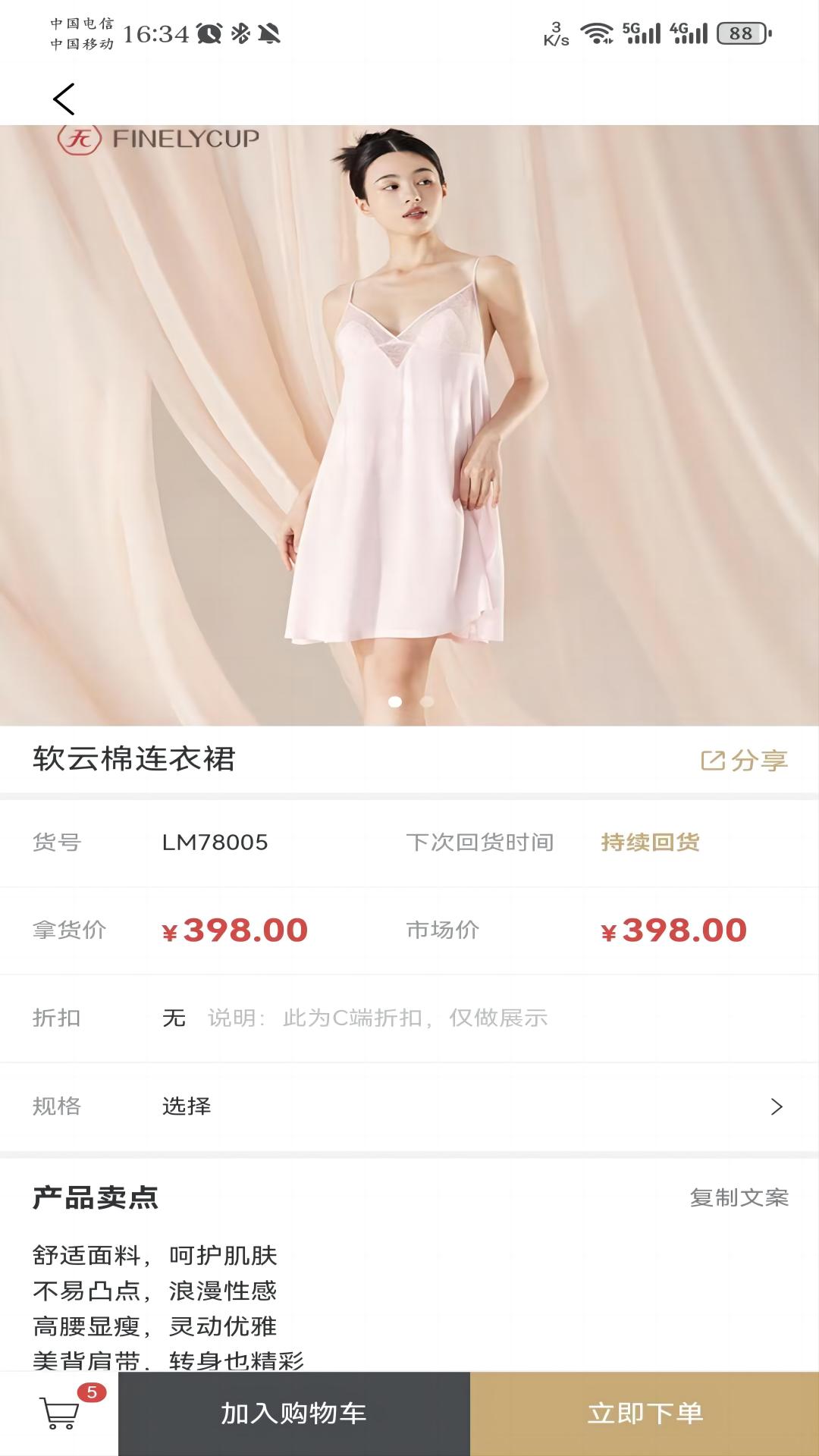Share this product via 分享
The height and width of the screenshot is (1456, 819).
[x=744, y=760]
